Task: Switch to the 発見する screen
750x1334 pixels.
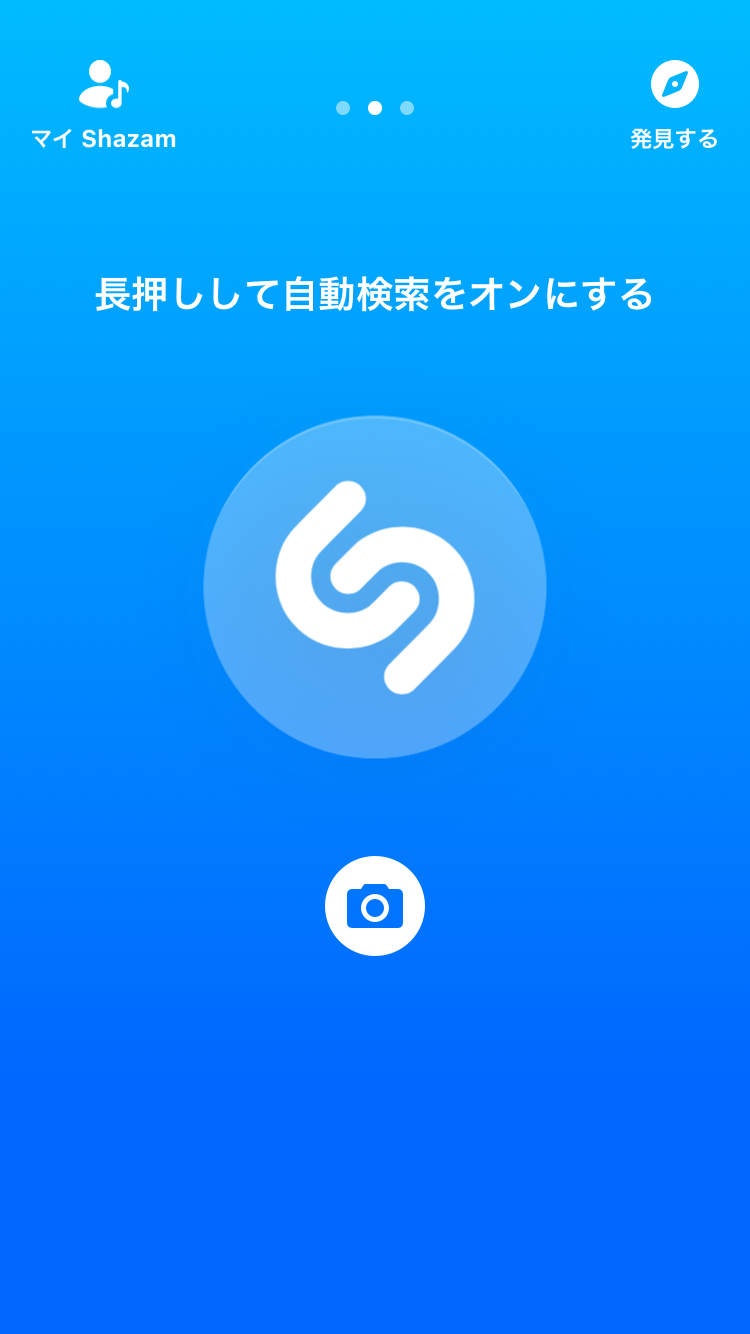Action: (673, 110)
